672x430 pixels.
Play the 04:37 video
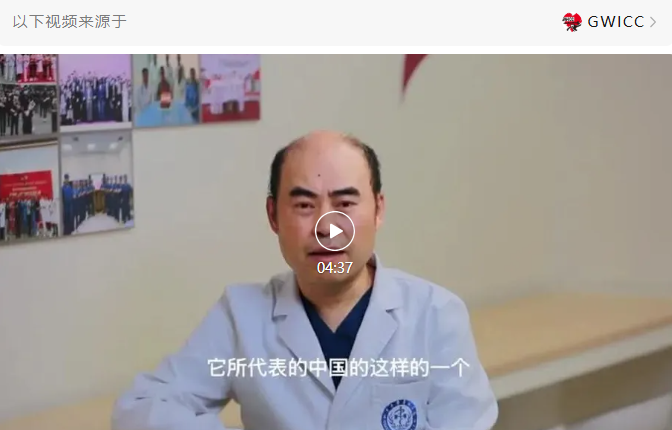click(335, 232)
